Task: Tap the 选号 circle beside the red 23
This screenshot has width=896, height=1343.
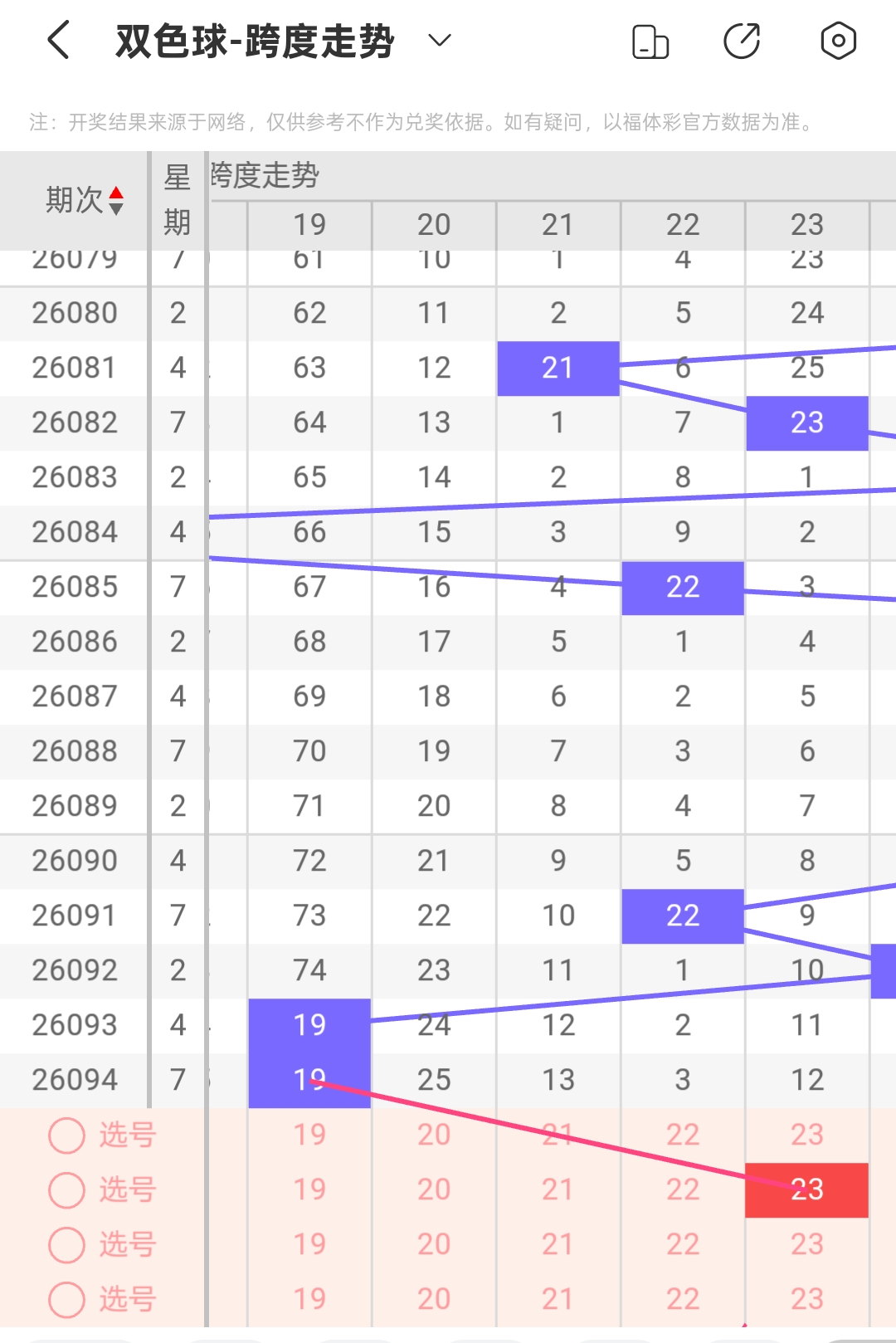Action: pyautogui.click(x=67, y=1190)
